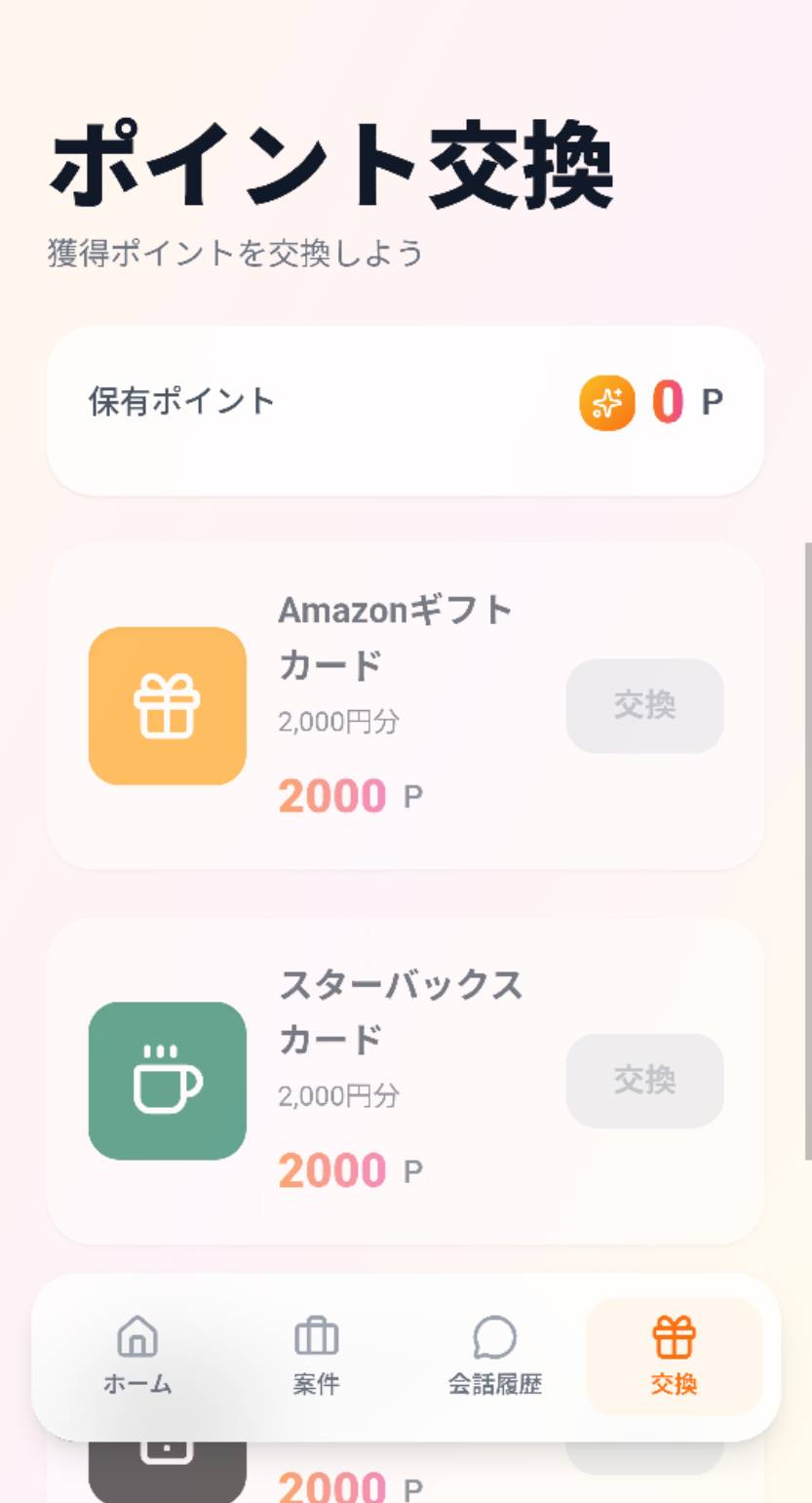The width and height of the screenshot is (812, 1503).
Task: Tap the 交換 button for スターバックスカード
Action: click(644, 1081)
